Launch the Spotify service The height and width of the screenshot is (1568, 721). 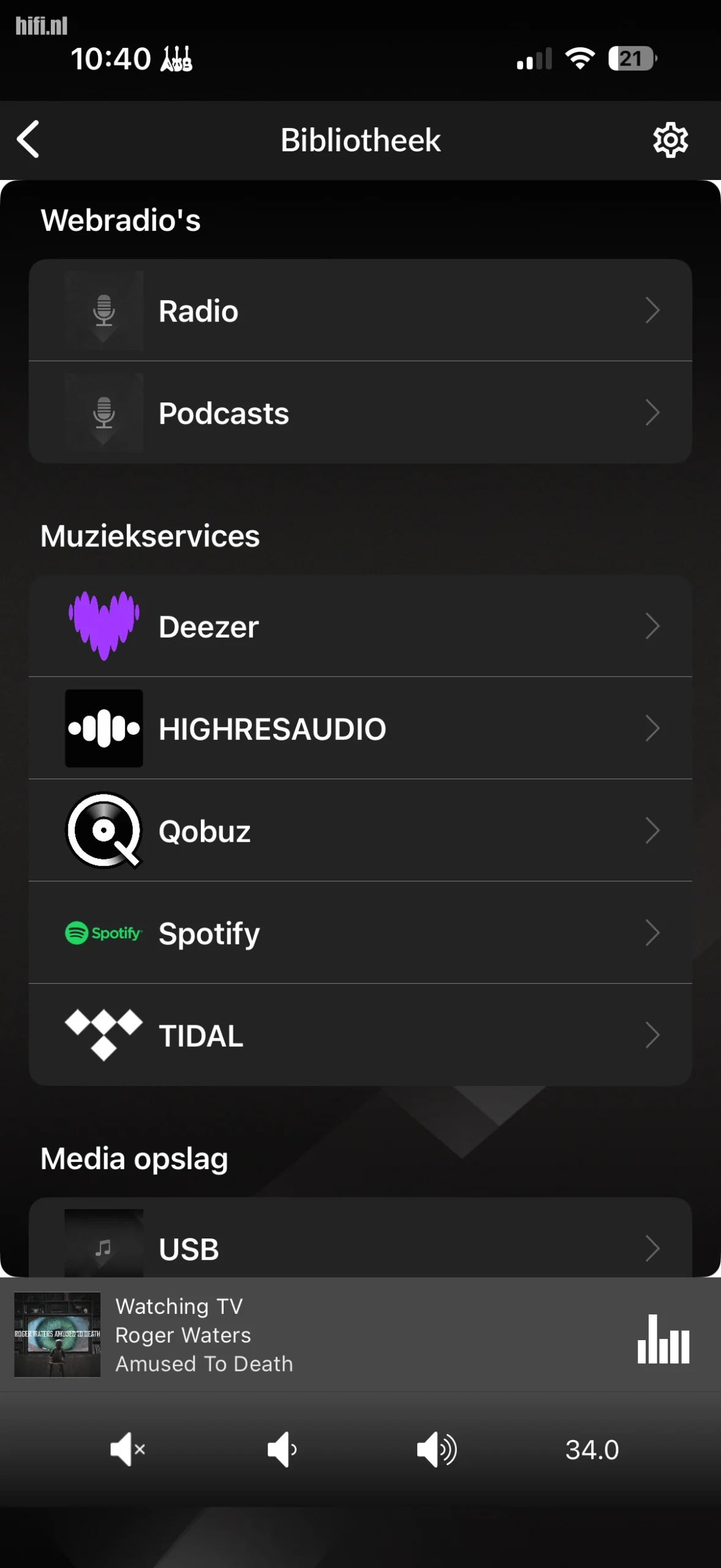[x=360, y=933]
